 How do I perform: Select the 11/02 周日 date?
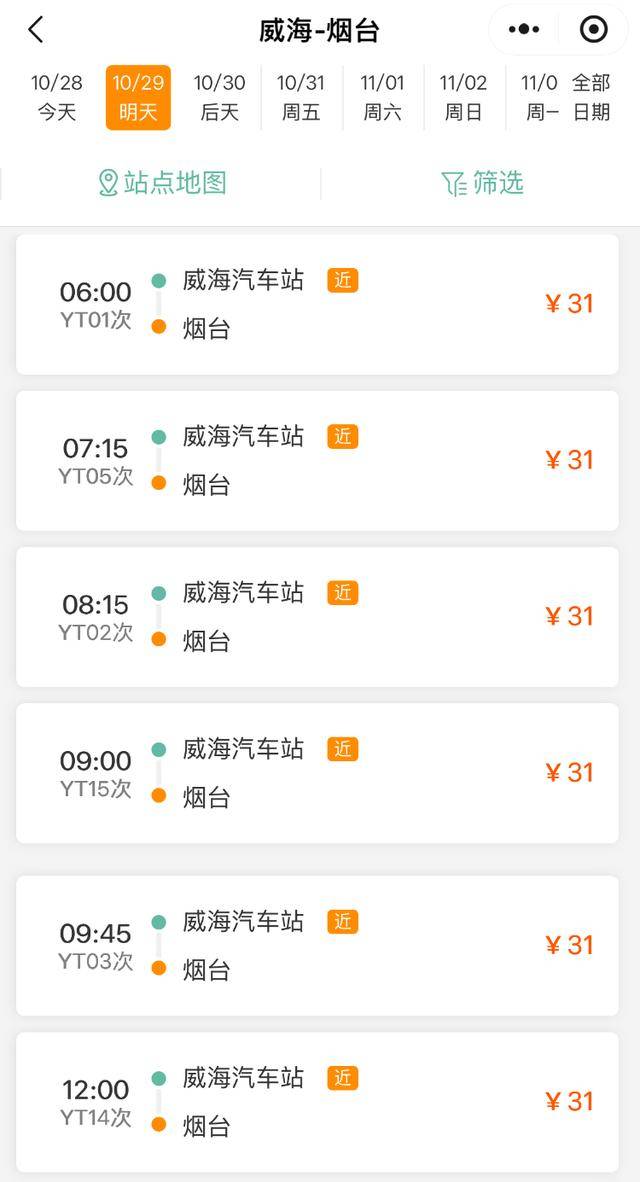point(463,97)
